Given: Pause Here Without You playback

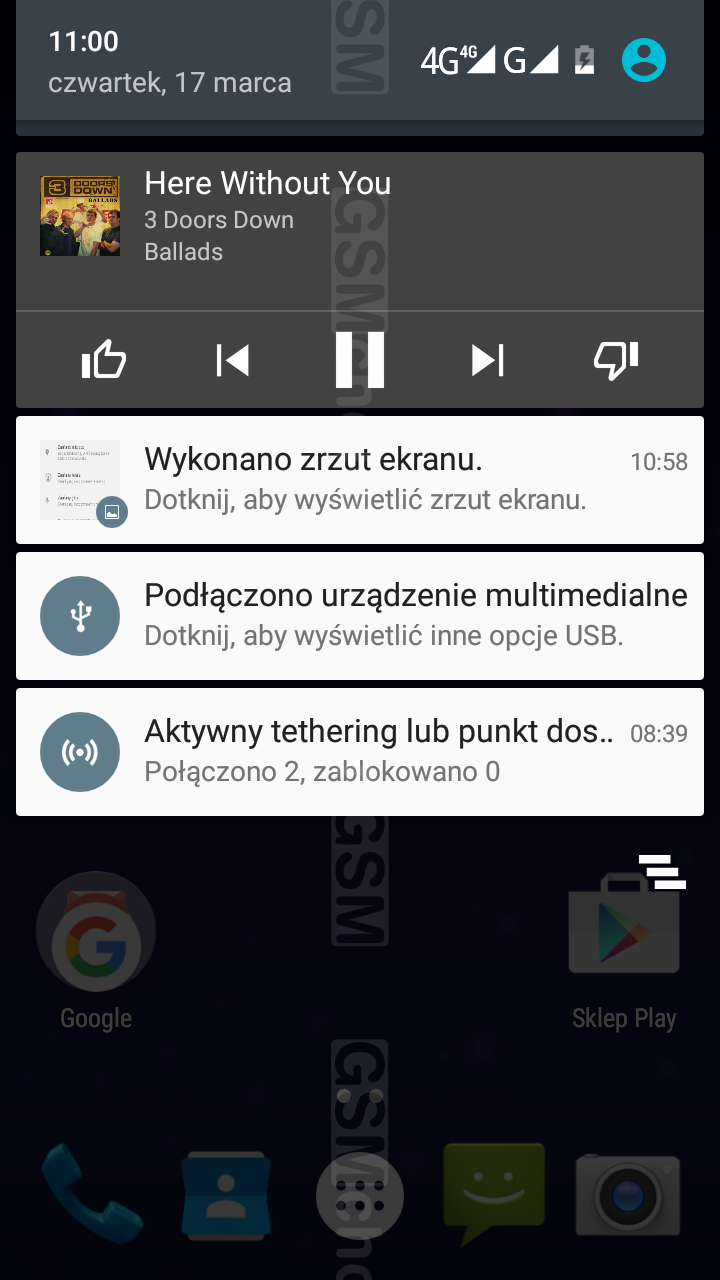Looking at the screenshot, I should click(x=360, y=360).
